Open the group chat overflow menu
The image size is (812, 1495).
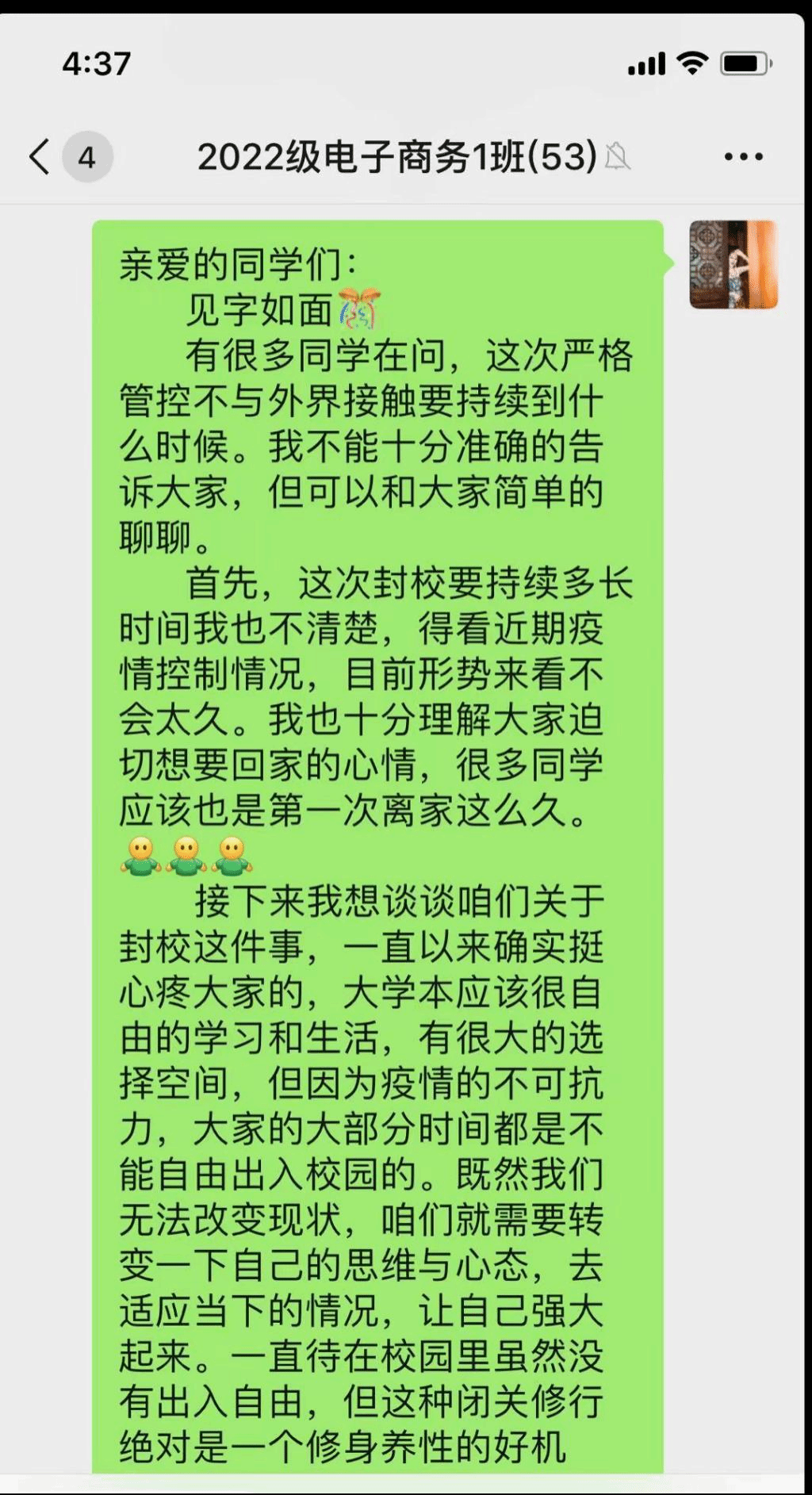(x=743, y=157)
